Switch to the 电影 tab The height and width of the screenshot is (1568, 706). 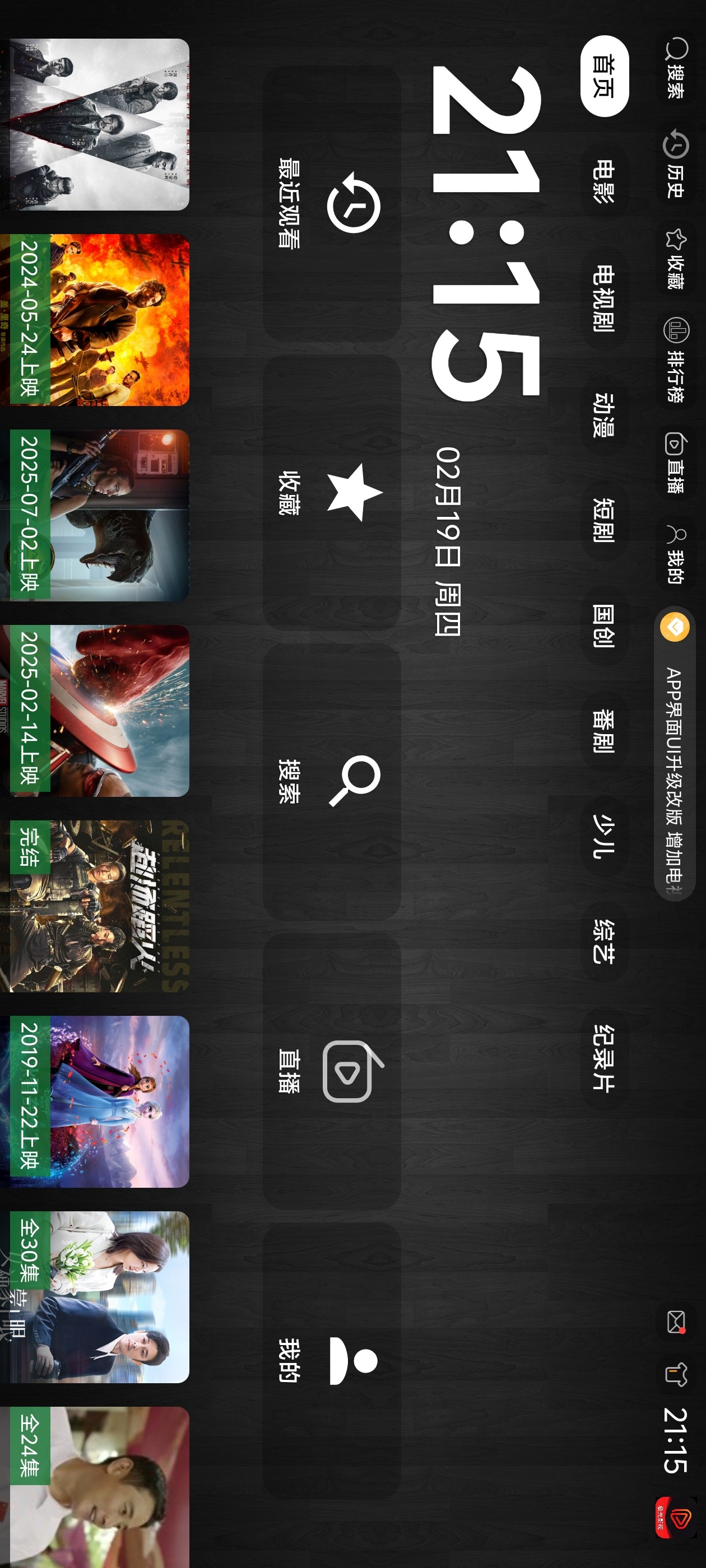point(603,180)
